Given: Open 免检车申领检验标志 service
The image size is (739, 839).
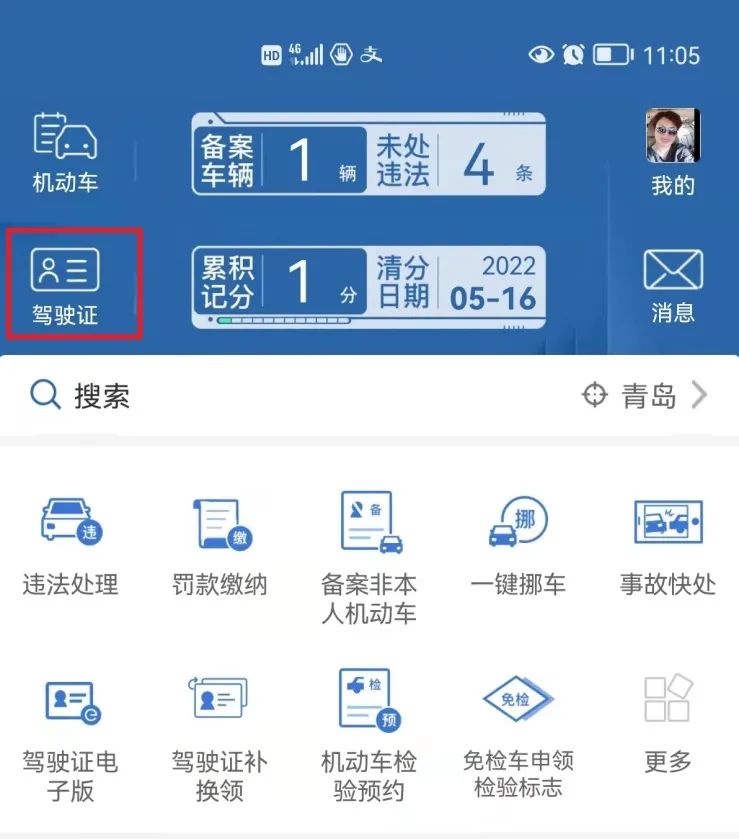Looking at the screenshot, I should (518, 733).
